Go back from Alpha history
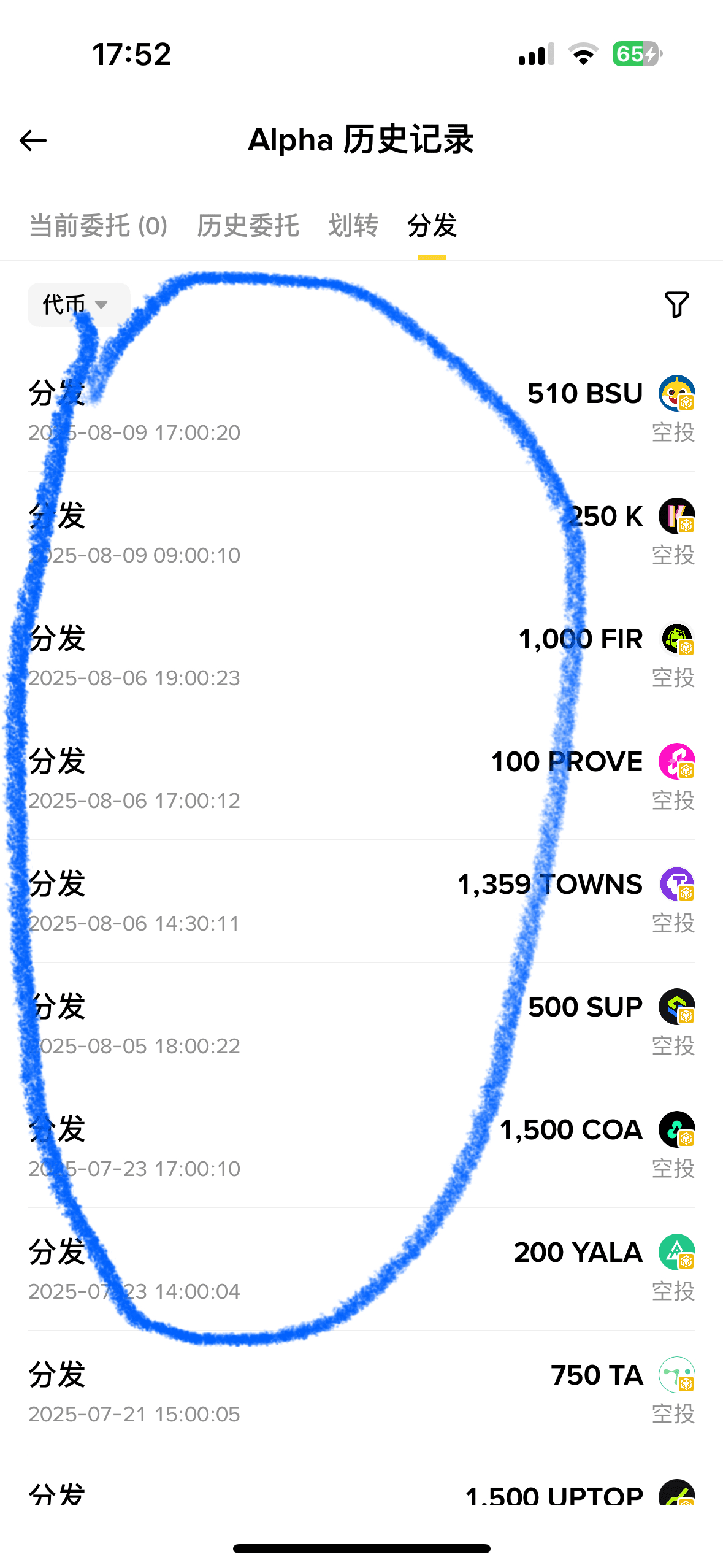Image resolution: width=723 pixels, height=1568 pixels. pos(33,140)
